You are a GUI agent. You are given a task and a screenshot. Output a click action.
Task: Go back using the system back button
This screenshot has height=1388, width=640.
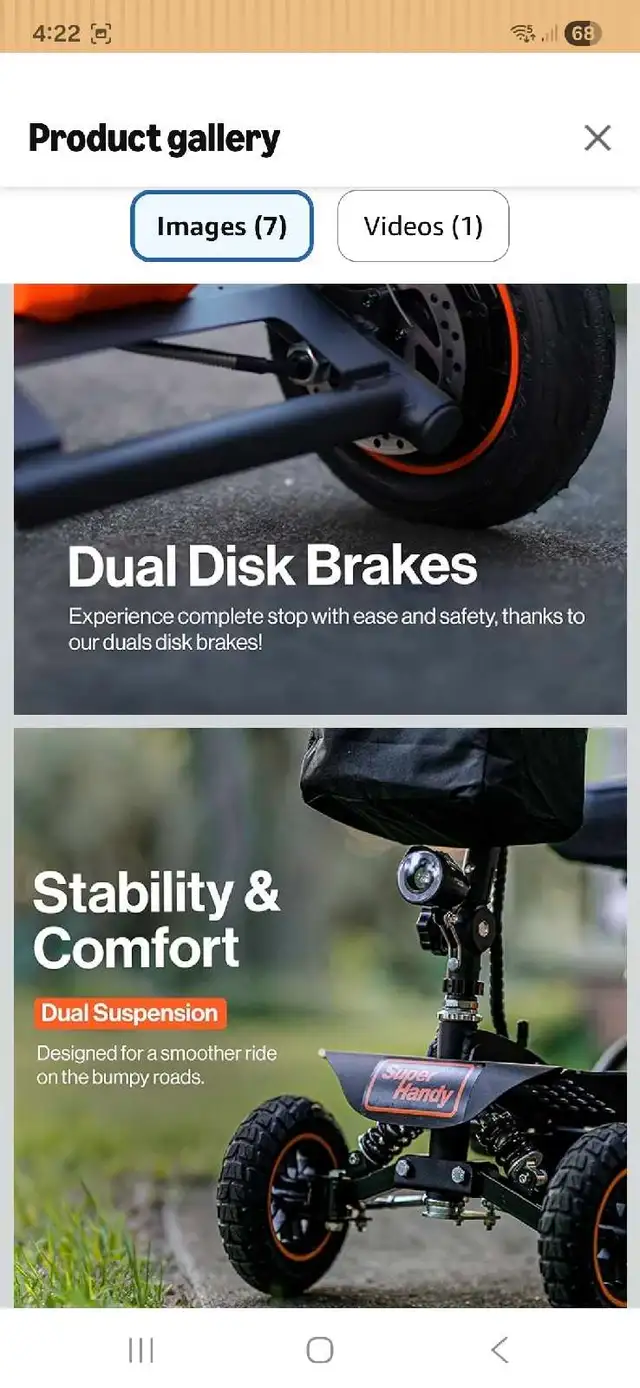[x=499, y=1350]
